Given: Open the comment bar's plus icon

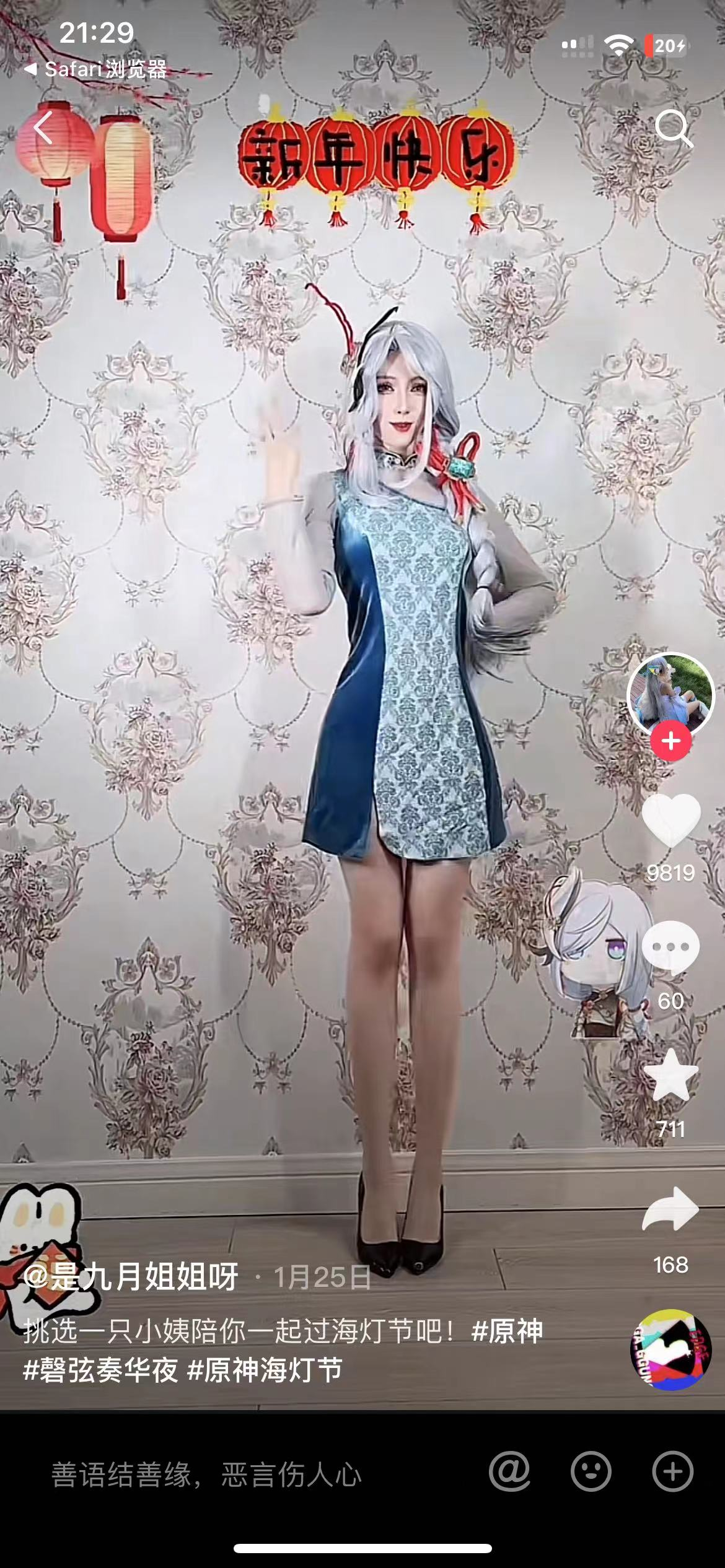Looking at the screenshot, I should [672, 1471].
